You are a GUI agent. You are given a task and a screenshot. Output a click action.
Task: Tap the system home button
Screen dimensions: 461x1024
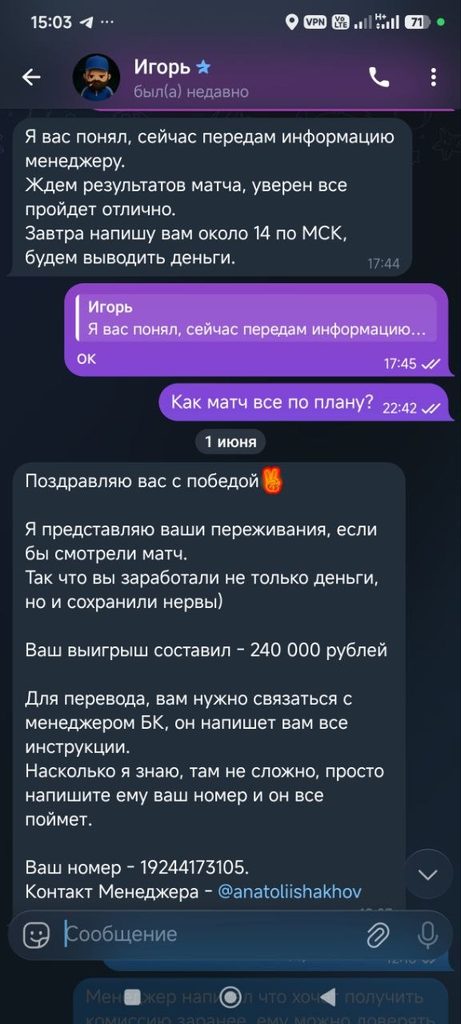230,996
